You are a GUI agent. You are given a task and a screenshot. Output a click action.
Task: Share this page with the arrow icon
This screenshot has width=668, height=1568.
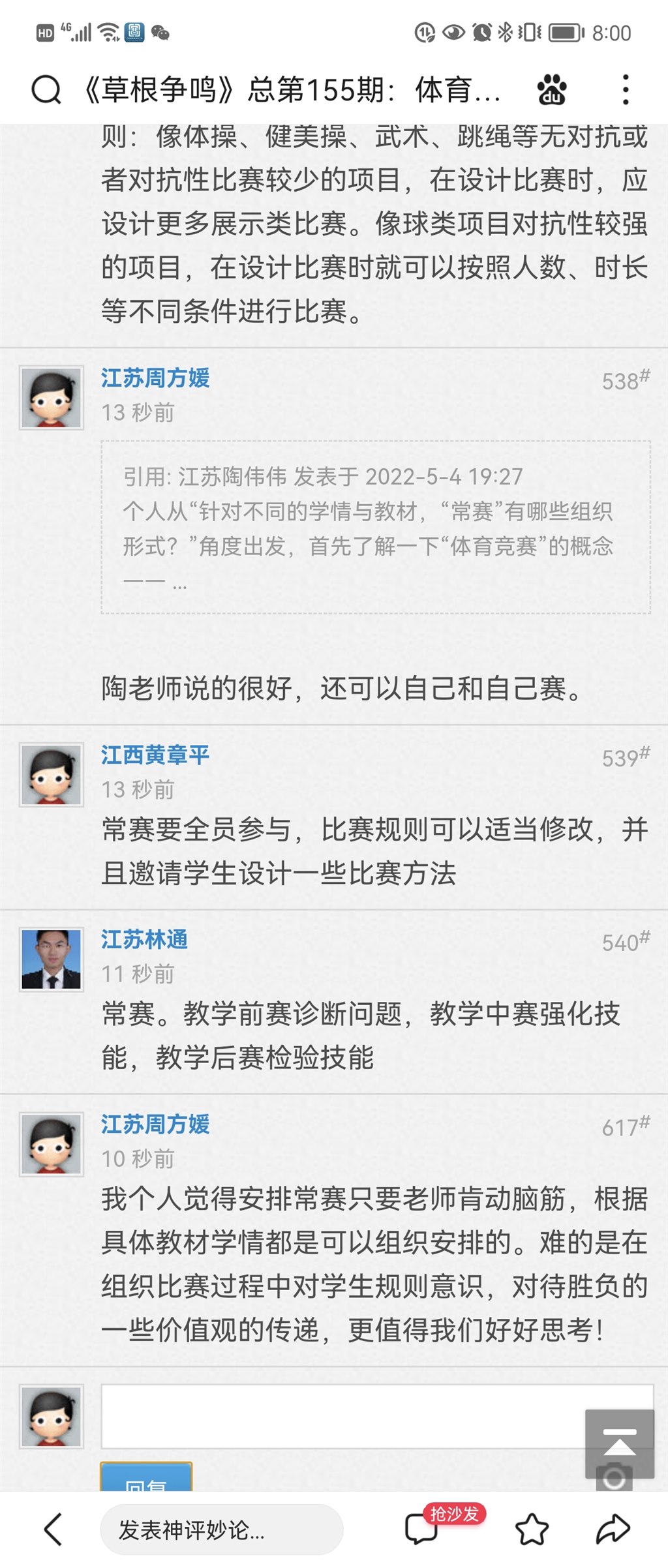613,1529
